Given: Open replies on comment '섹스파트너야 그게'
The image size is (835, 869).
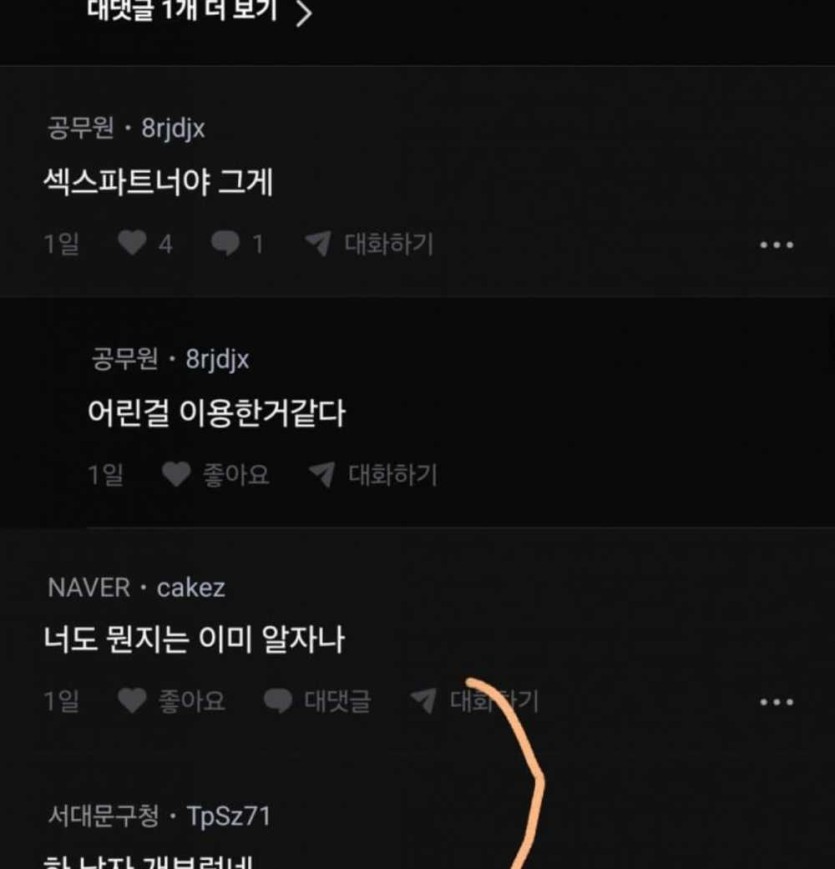Looking at the screenshot, I should [x=237, y=243].
